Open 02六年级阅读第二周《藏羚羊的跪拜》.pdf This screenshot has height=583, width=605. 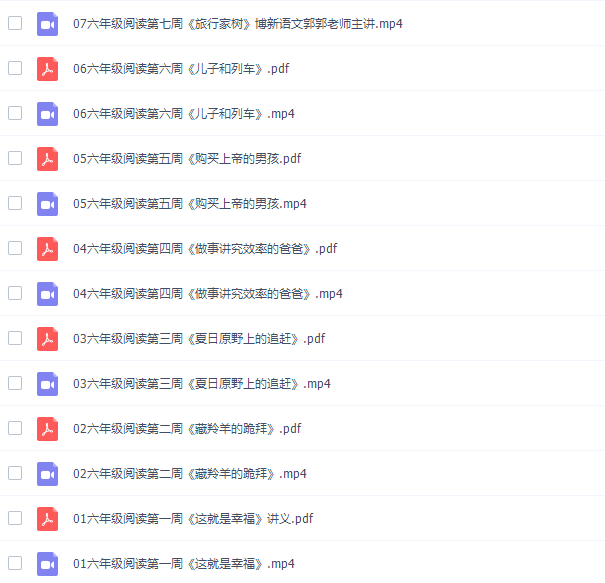pyautogui.click(x=187, y=428)
